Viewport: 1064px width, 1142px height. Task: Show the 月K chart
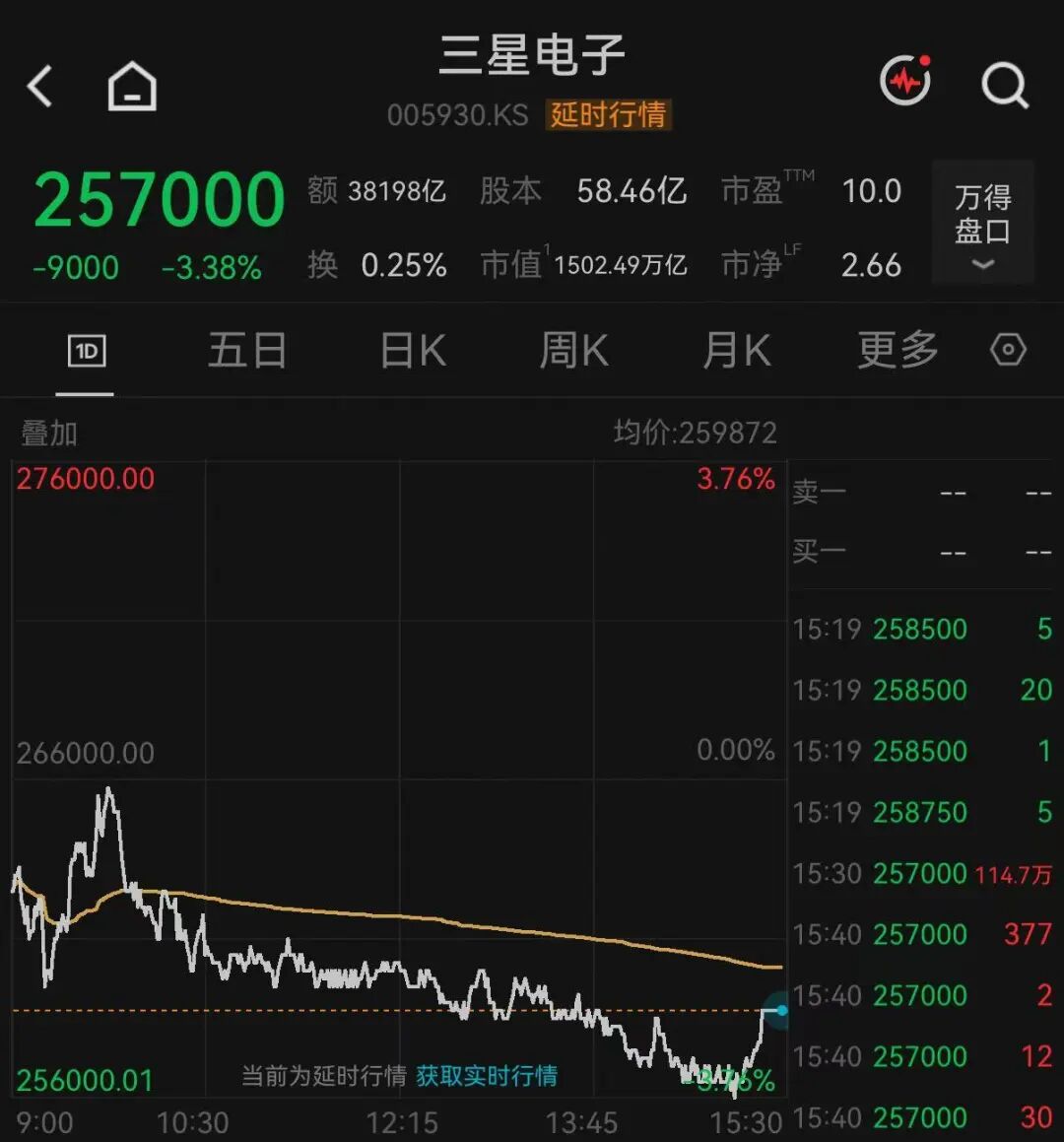736,351
